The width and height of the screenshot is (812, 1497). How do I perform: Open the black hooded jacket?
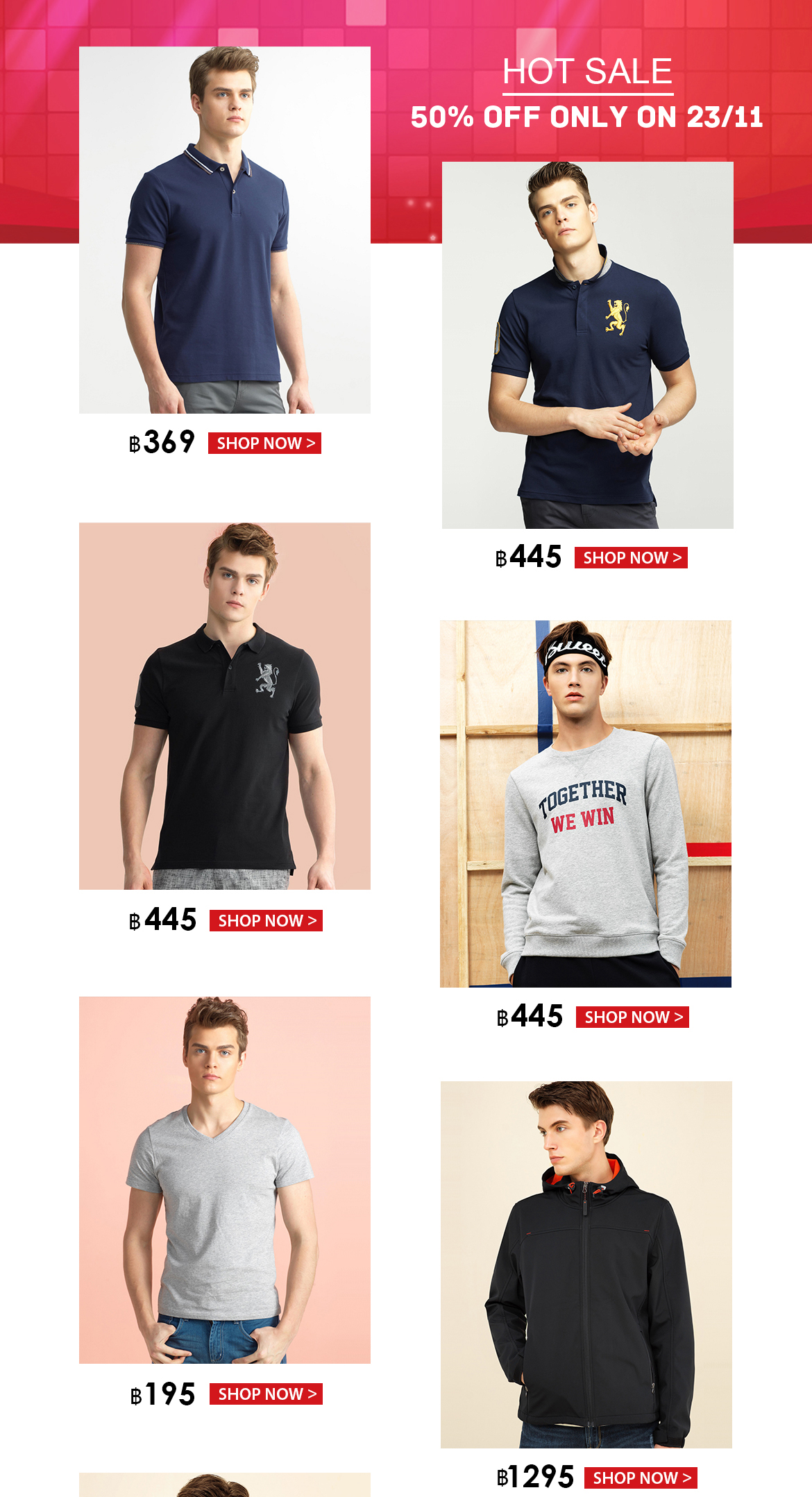(586, 1265)
